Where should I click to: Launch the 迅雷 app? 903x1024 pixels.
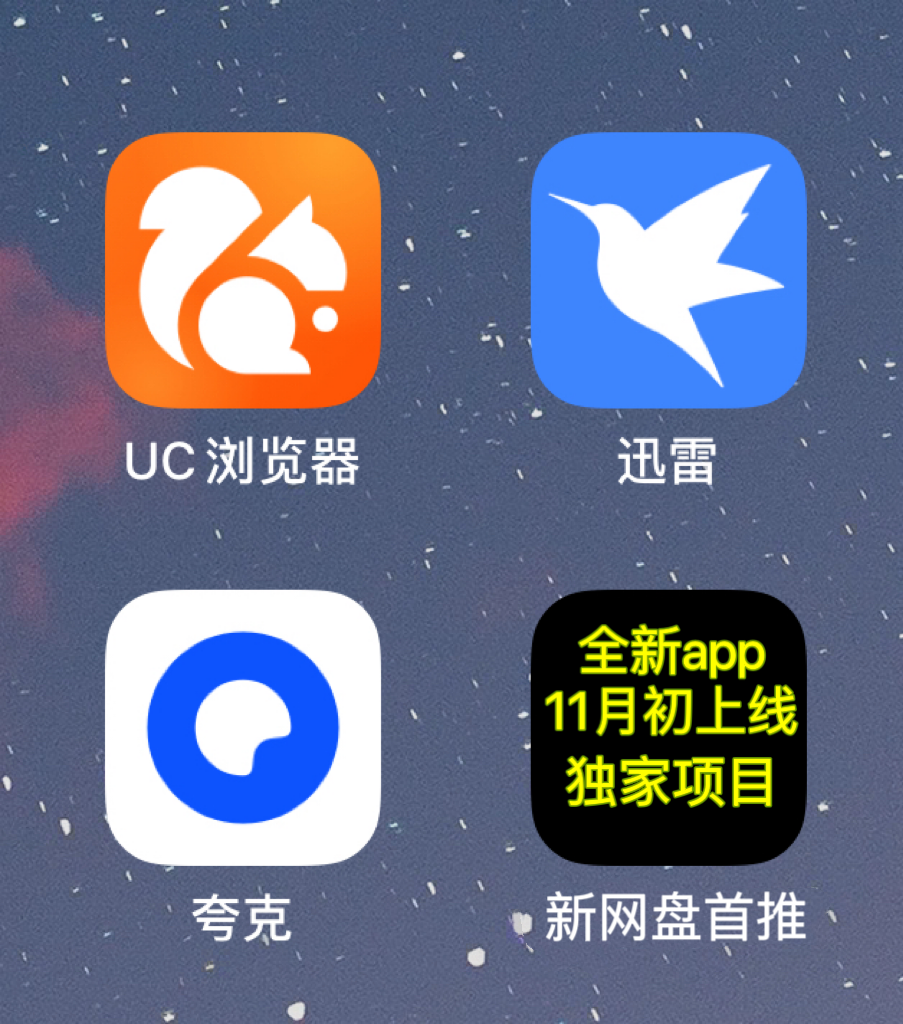coord(667,270)
